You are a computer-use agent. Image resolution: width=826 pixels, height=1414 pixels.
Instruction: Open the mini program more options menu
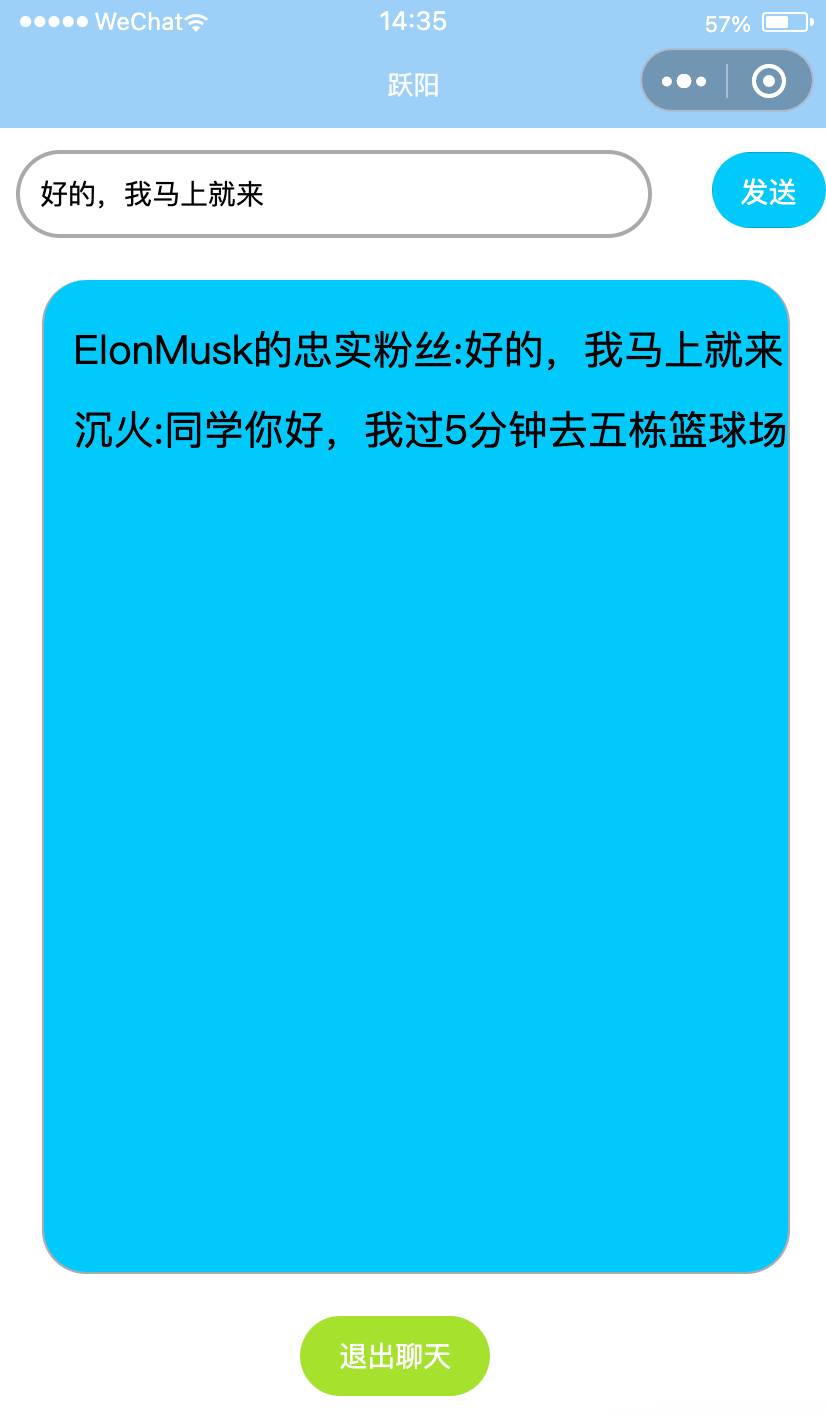(x=684, y=81)
